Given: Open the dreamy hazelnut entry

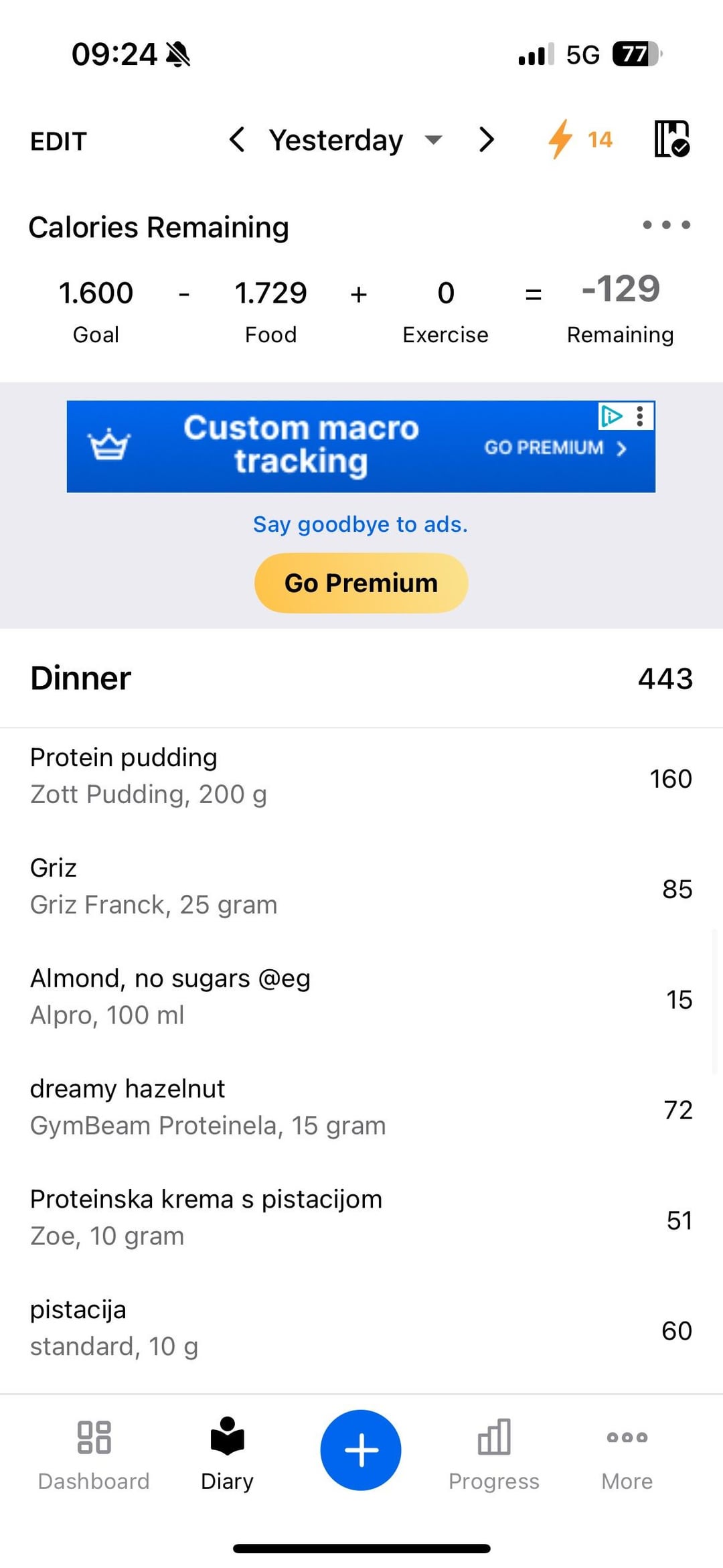Looking at the screenshot, I should 361,1108.
